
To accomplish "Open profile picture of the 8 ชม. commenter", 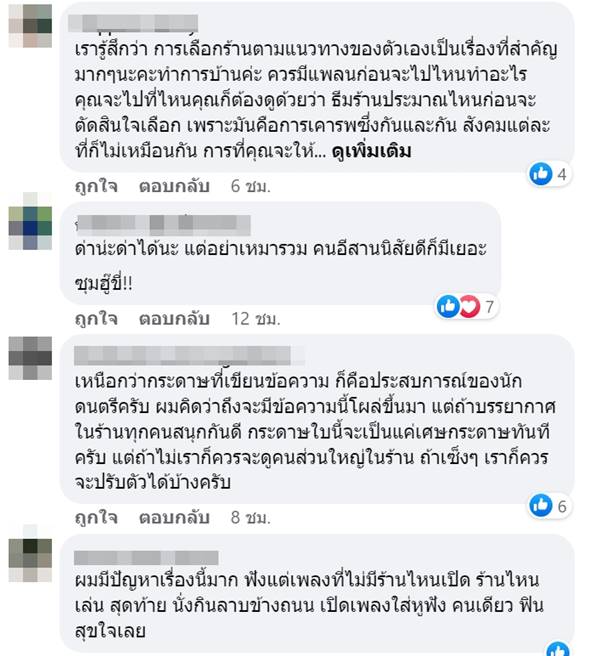I will pos(30,360).
